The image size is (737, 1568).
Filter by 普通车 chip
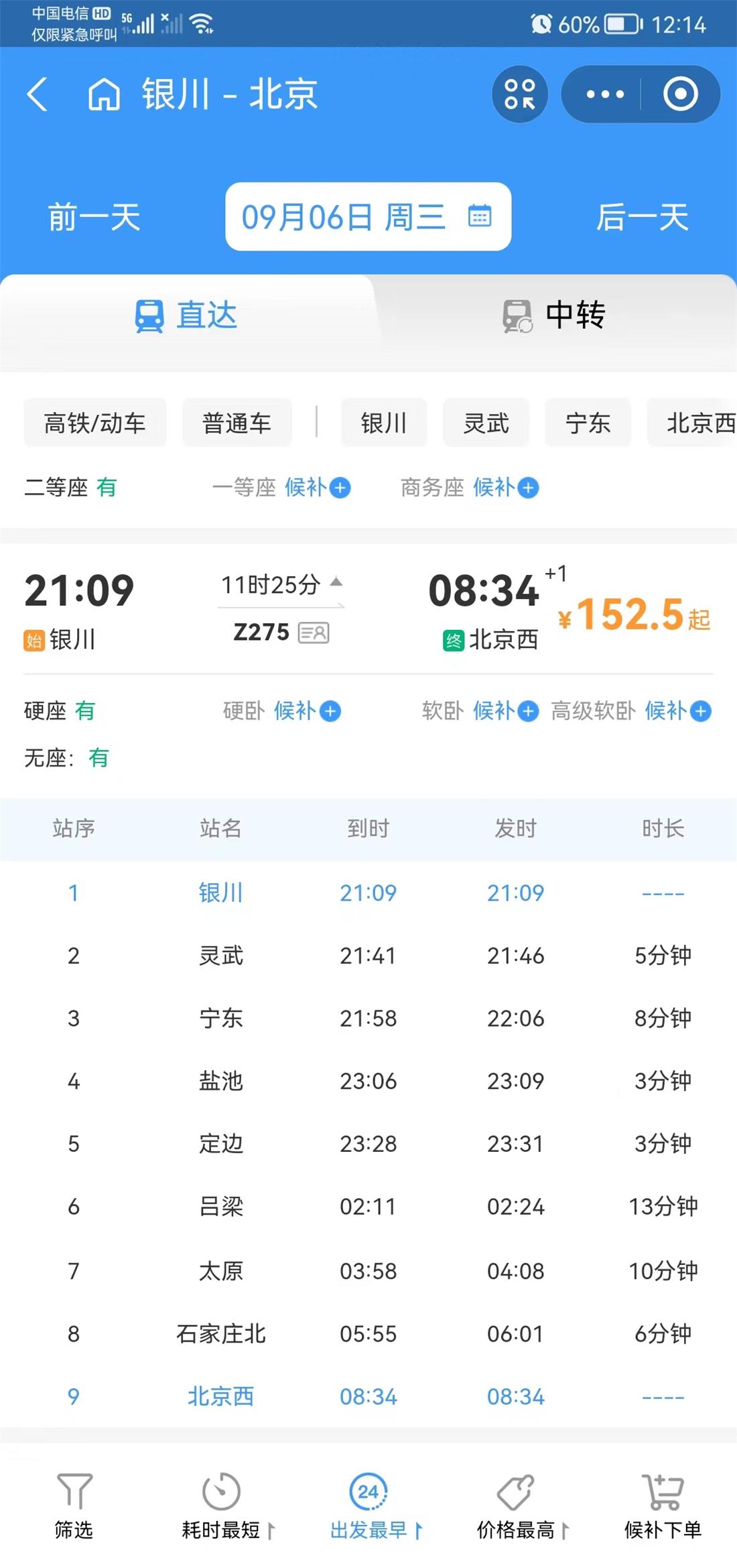point(237,423)
